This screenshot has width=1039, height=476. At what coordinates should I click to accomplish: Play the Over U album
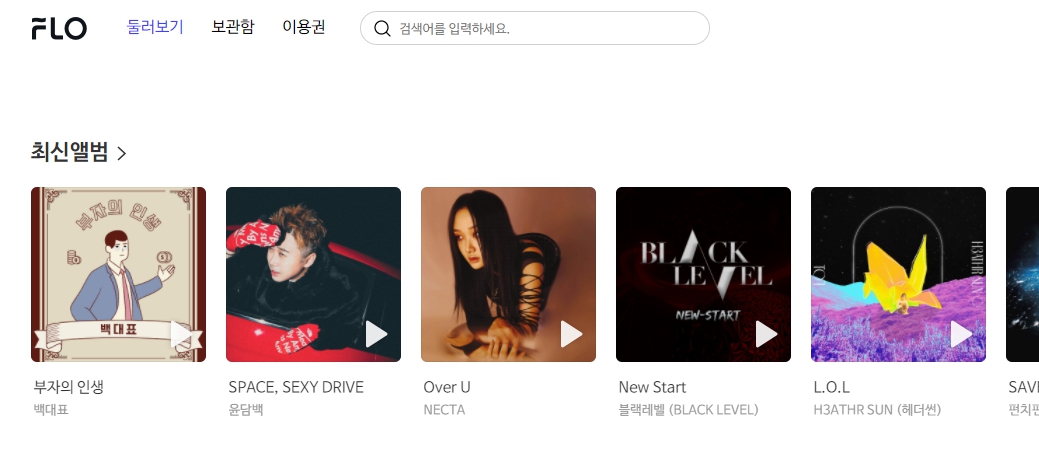571,334
